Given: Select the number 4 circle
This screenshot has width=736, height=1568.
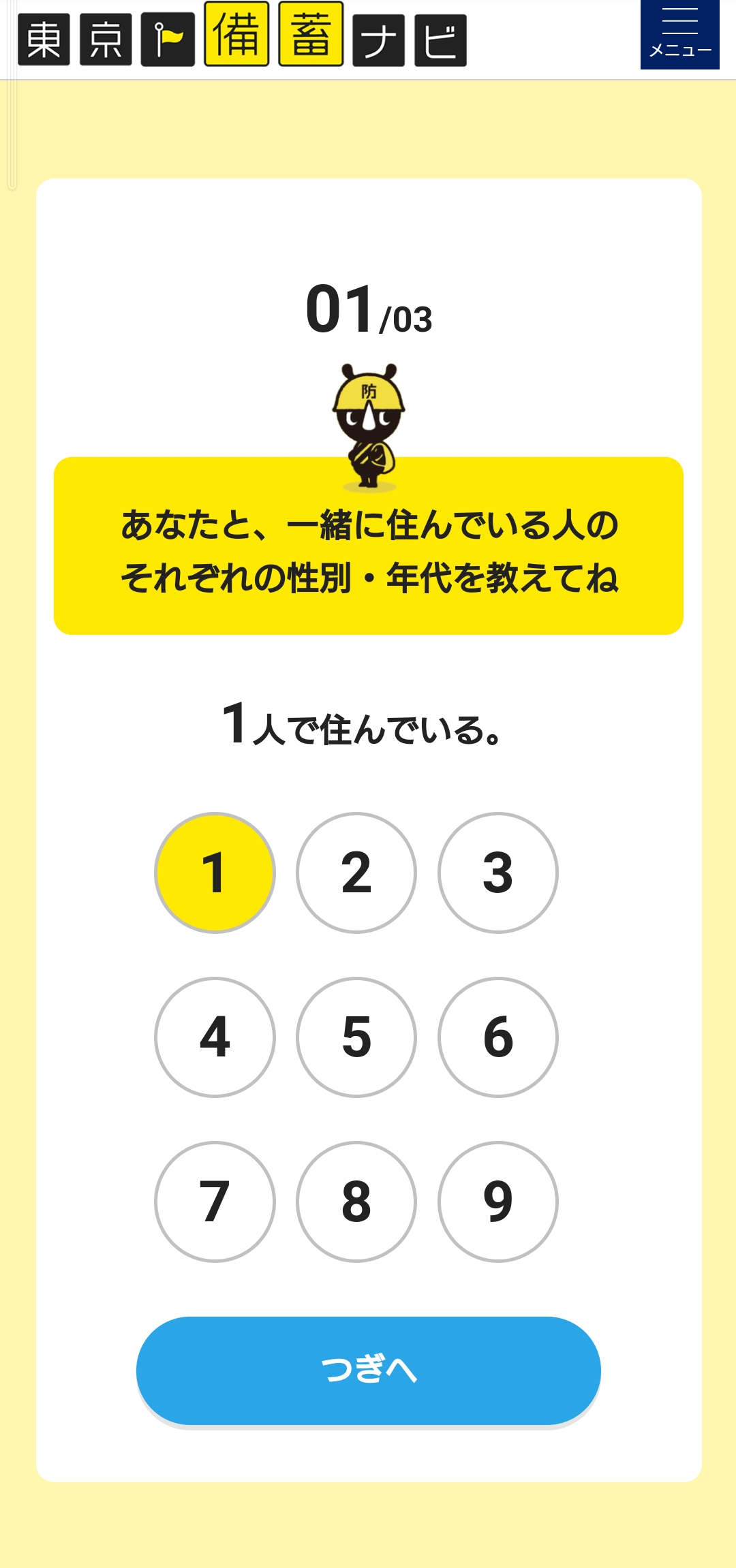Looking at the screenshot, I should (215, 1037).
